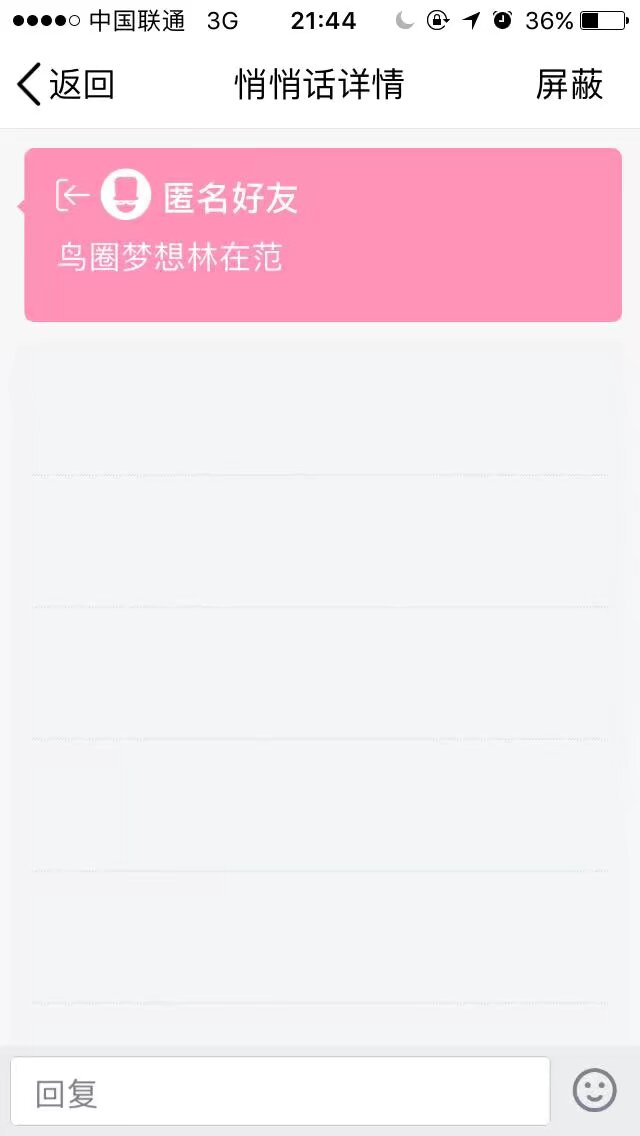Tap 屏蔽 to block this sender
Screen dimensions: 640x1136
pos(569,85)
